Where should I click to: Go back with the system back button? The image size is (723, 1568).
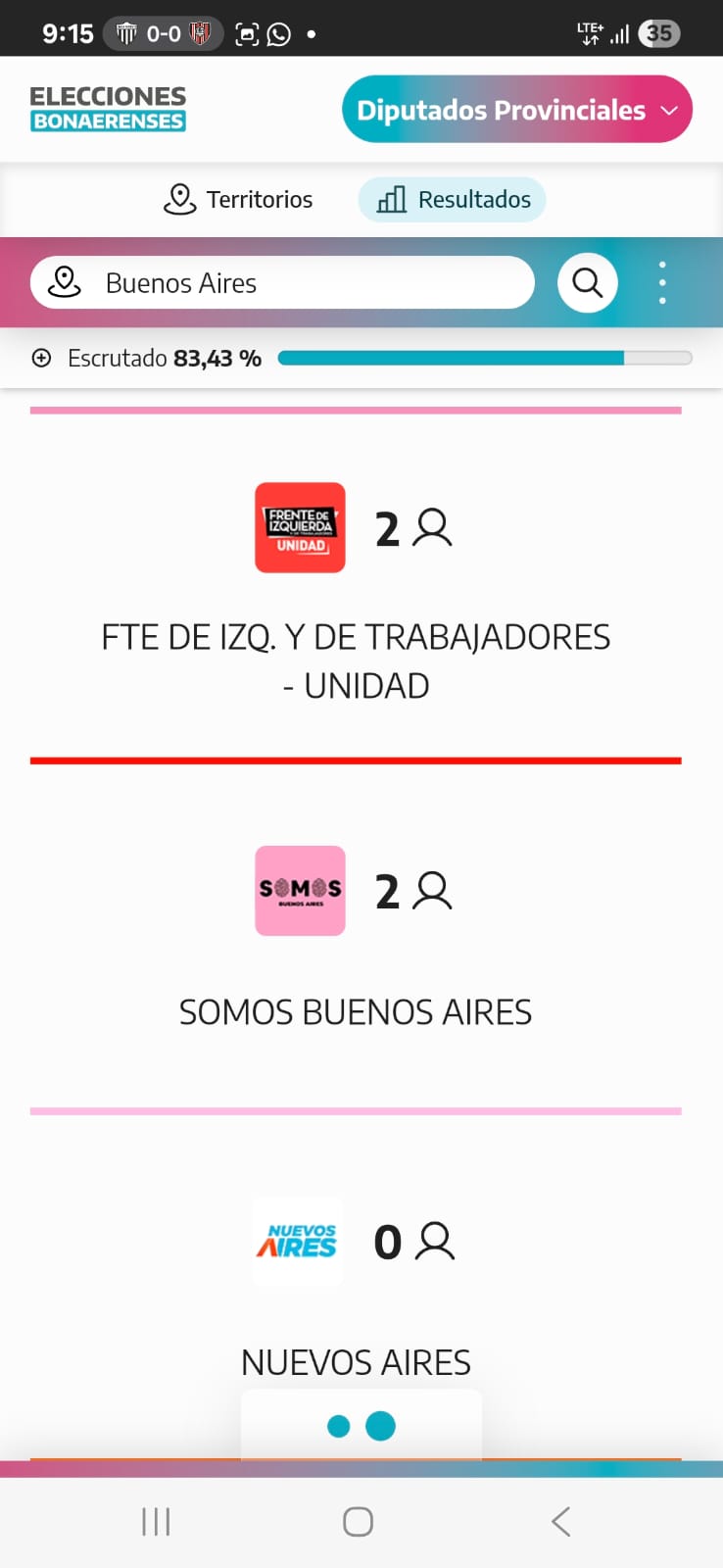pyautogui.click(x=560, y=1521)
